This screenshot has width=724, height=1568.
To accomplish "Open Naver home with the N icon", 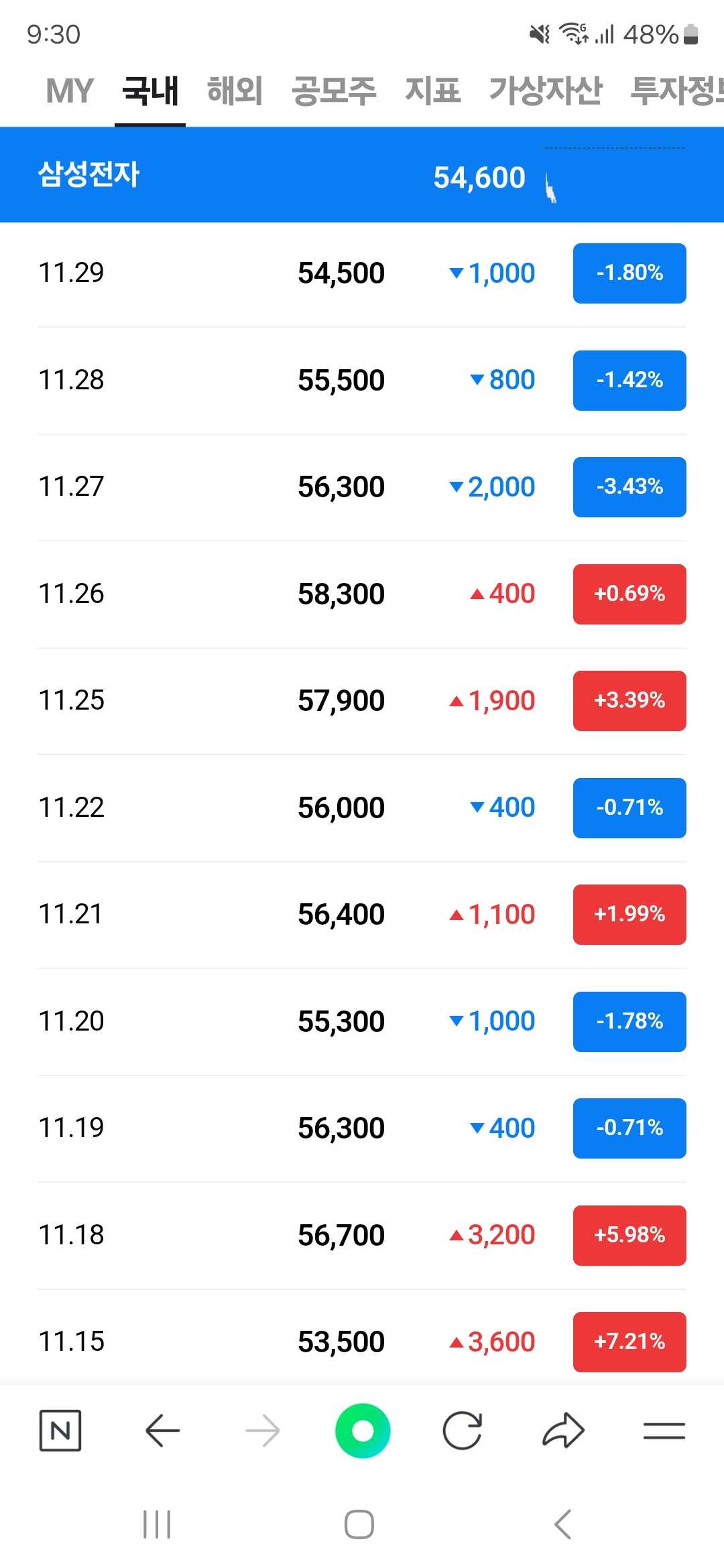I will point(60,1431).
